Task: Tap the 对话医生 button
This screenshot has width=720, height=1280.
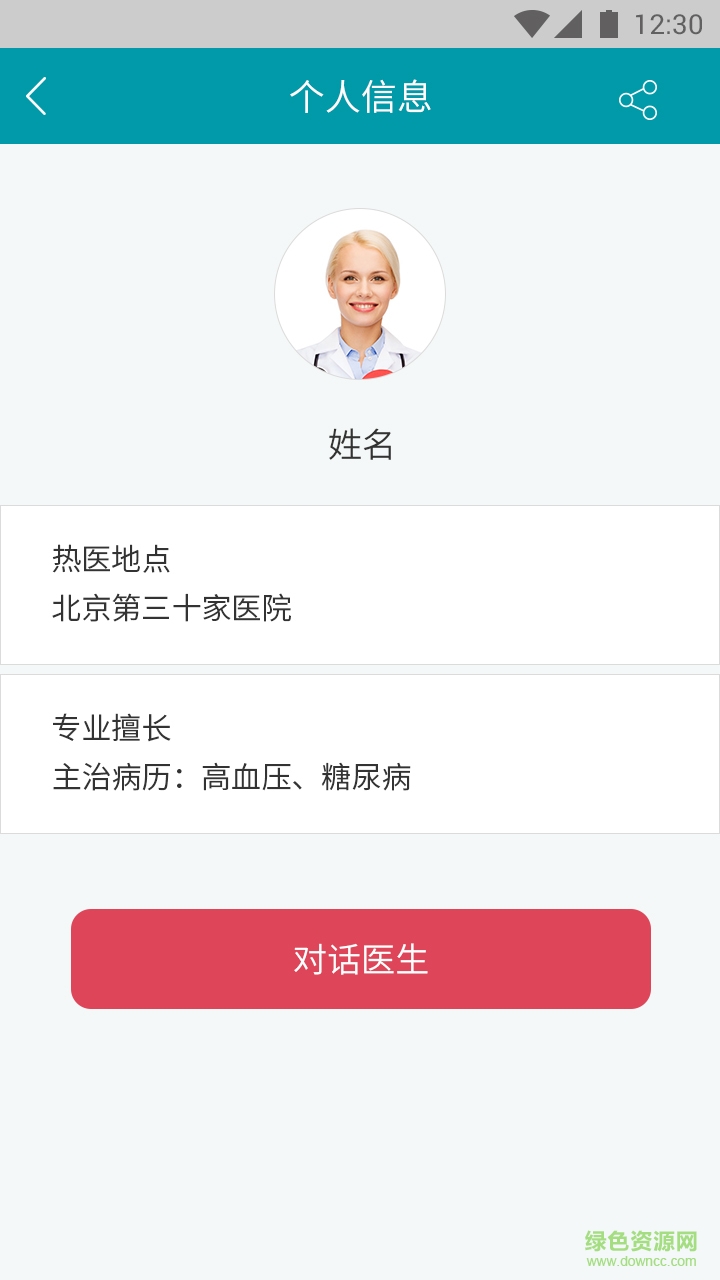Action: [361, 959]
